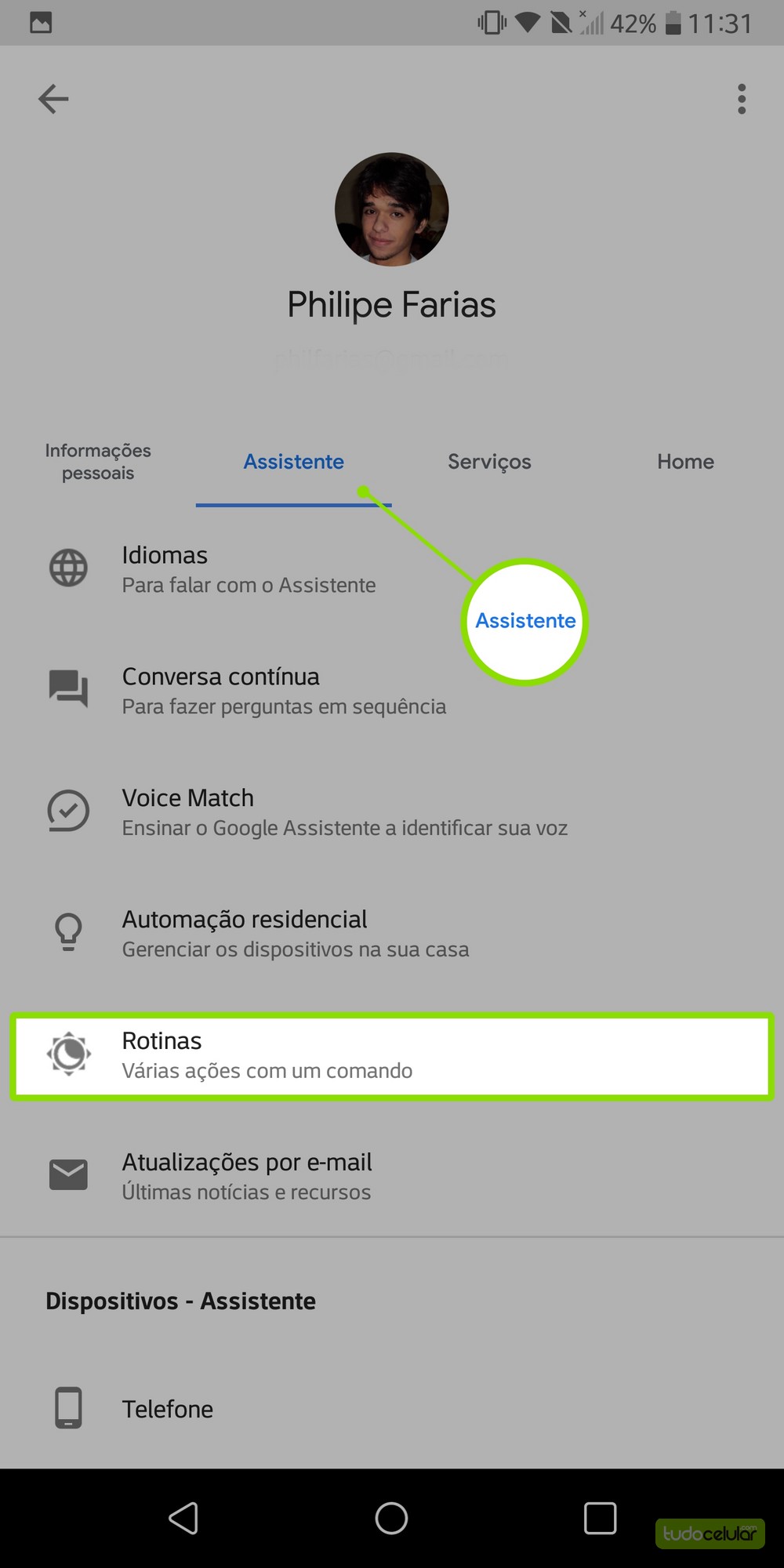Open the three-dot overflow menu
This screenshot has width=784, height=1568.
point(741,99)
